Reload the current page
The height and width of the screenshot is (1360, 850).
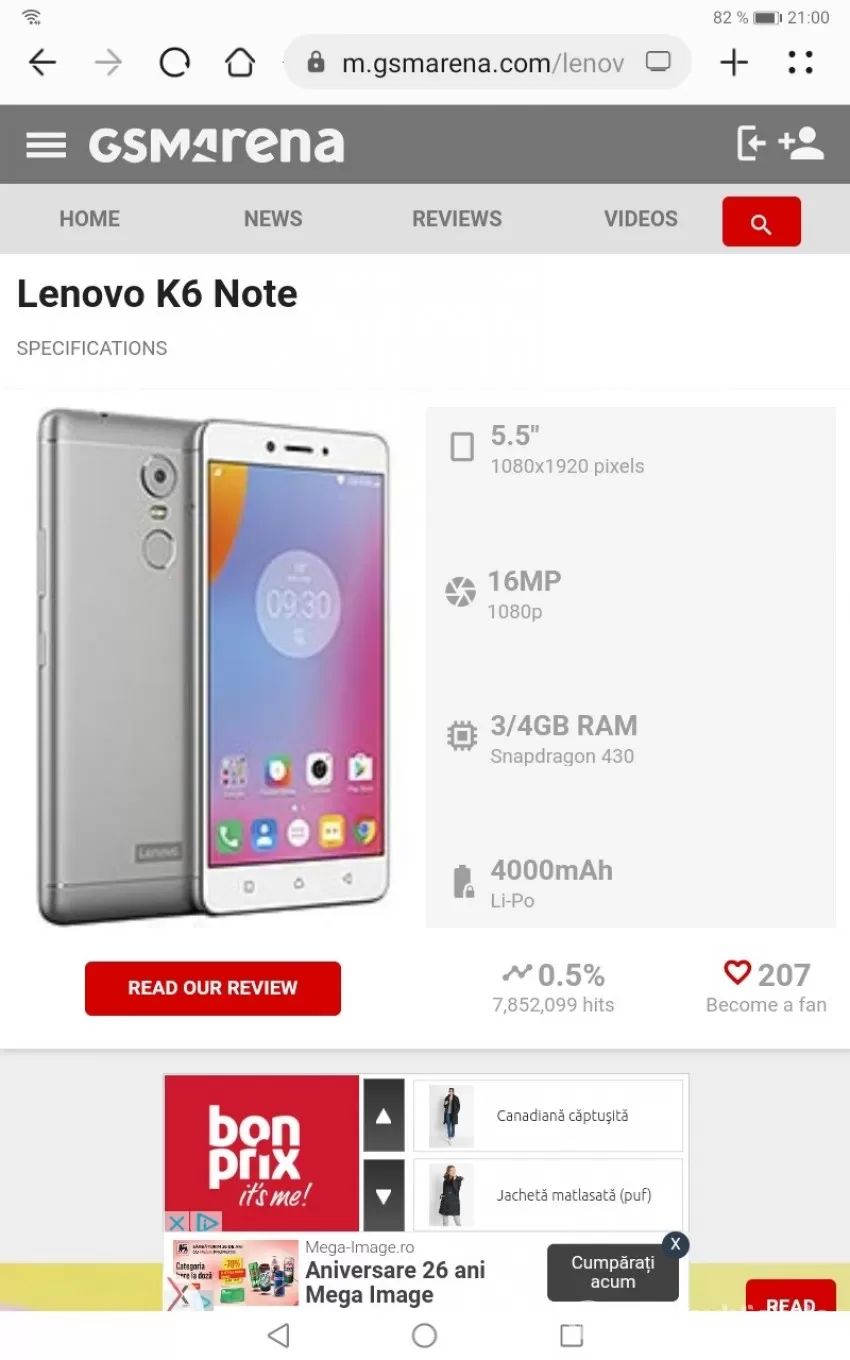click(175, 63)
